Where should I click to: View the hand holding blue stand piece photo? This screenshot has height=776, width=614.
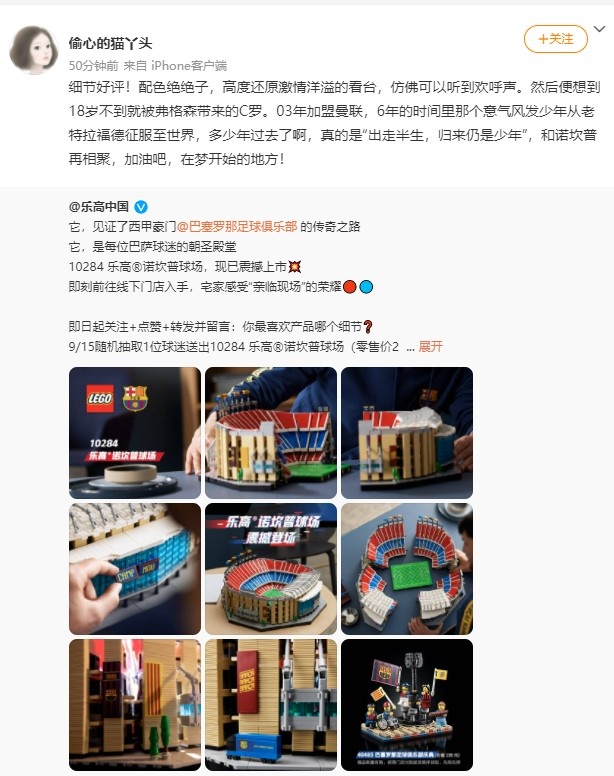click(134, 568)
